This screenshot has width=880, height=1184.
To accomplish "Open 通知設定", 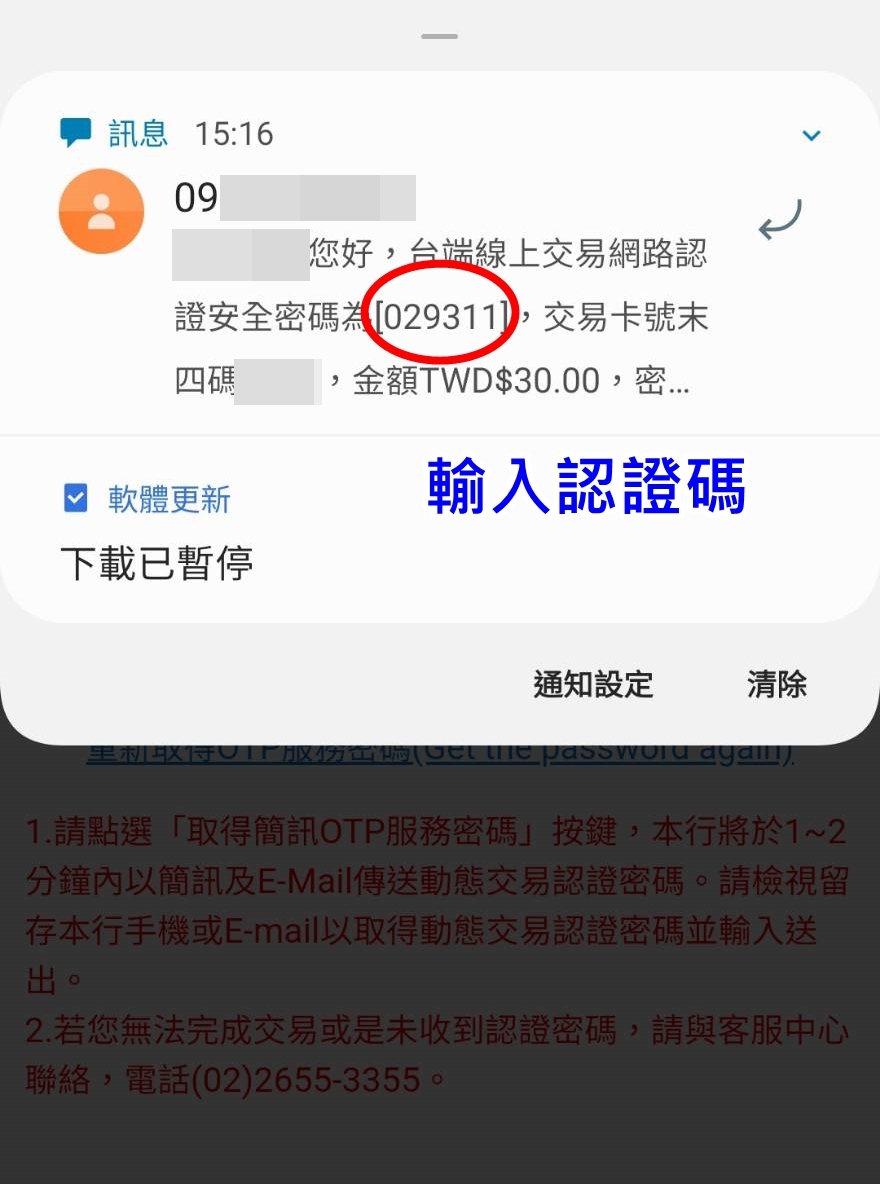I will tap(593, 685).
